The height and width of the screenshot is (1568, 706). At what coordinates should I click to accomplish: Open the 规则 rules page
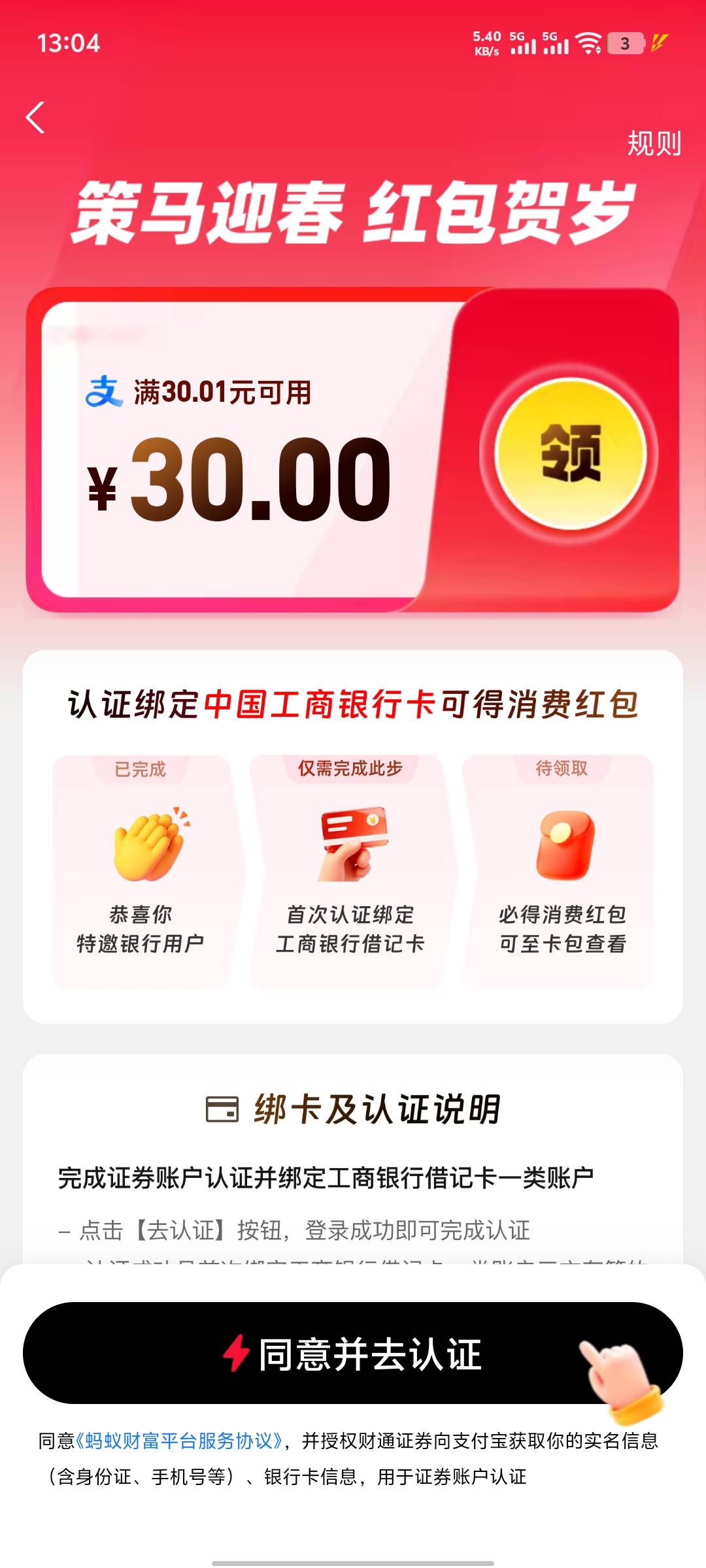pyautogui.click(x=654, y=143)
